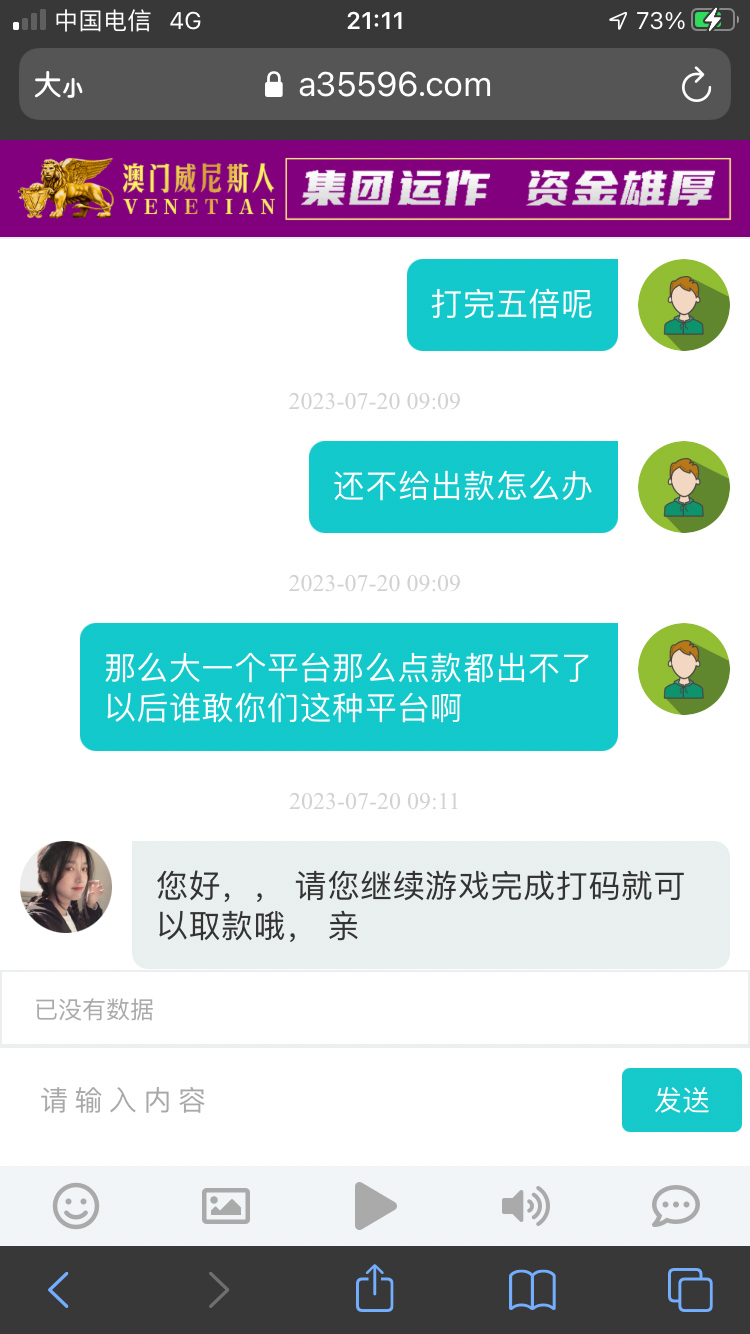The height and width of the screenshot is (1334, 750).
Task: Select the image attachment icon
Action: 225,1206
